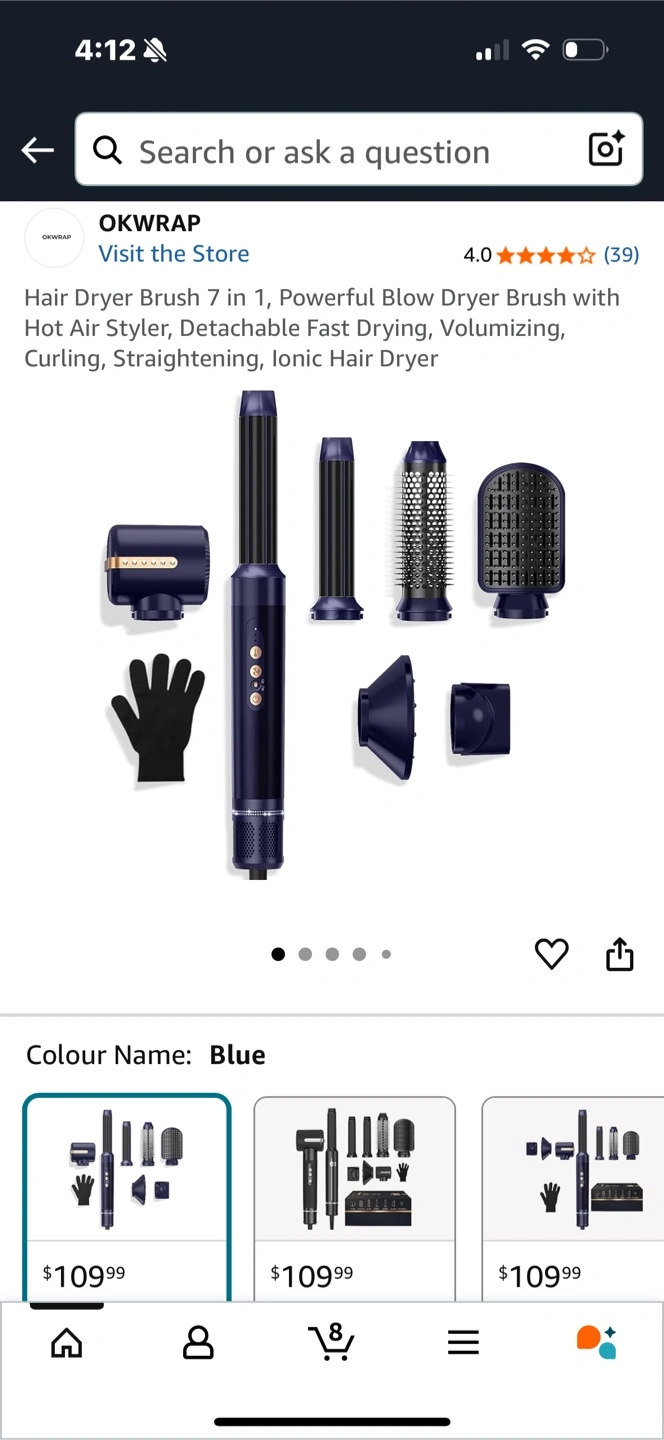664x1440 pixels.
Task: Open the 39 customer ratings
Action: pos(621,255)
